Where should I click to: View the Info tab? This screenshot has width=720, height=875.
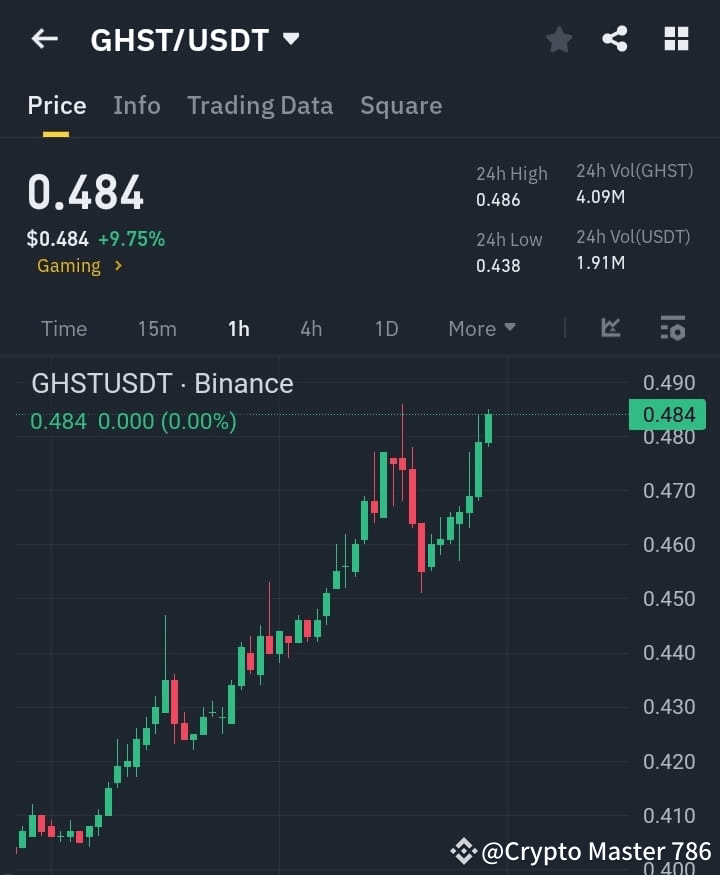click(136, 105)
